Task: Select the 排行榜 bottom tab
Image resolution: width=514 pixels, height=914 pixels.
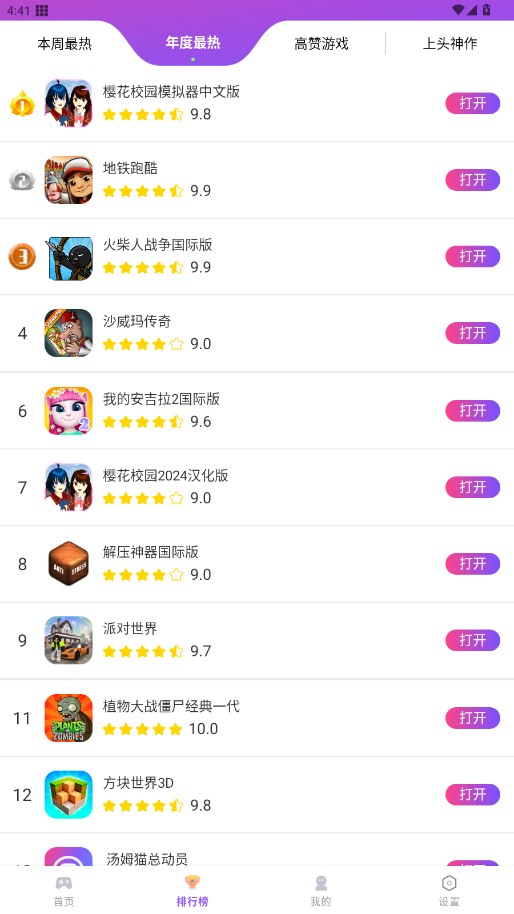Action: [x=192, y=891]
